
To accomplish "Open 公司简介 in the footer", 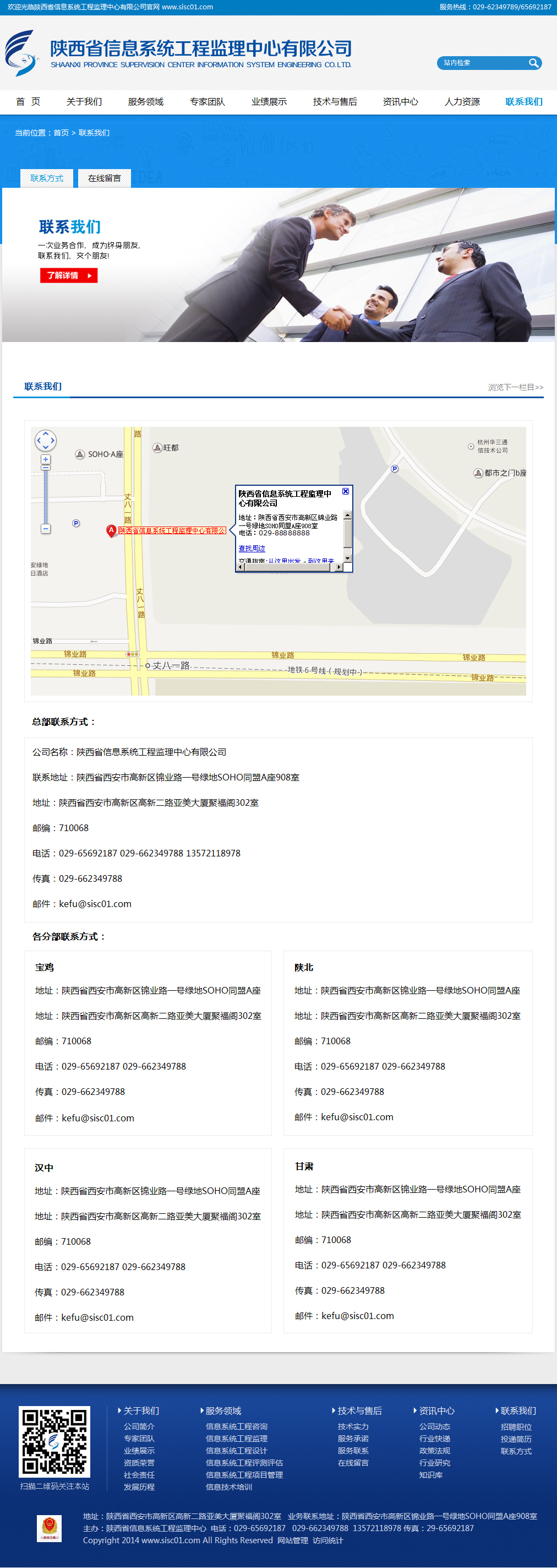I will click(x=139, y=1426).
